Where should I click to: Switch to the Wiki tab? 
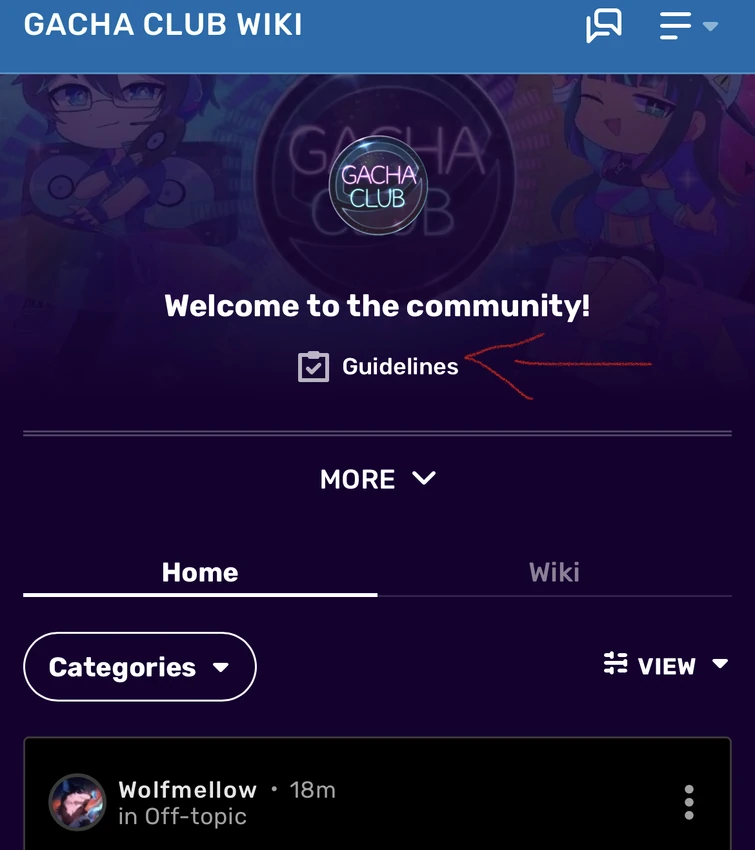point(554,572)
